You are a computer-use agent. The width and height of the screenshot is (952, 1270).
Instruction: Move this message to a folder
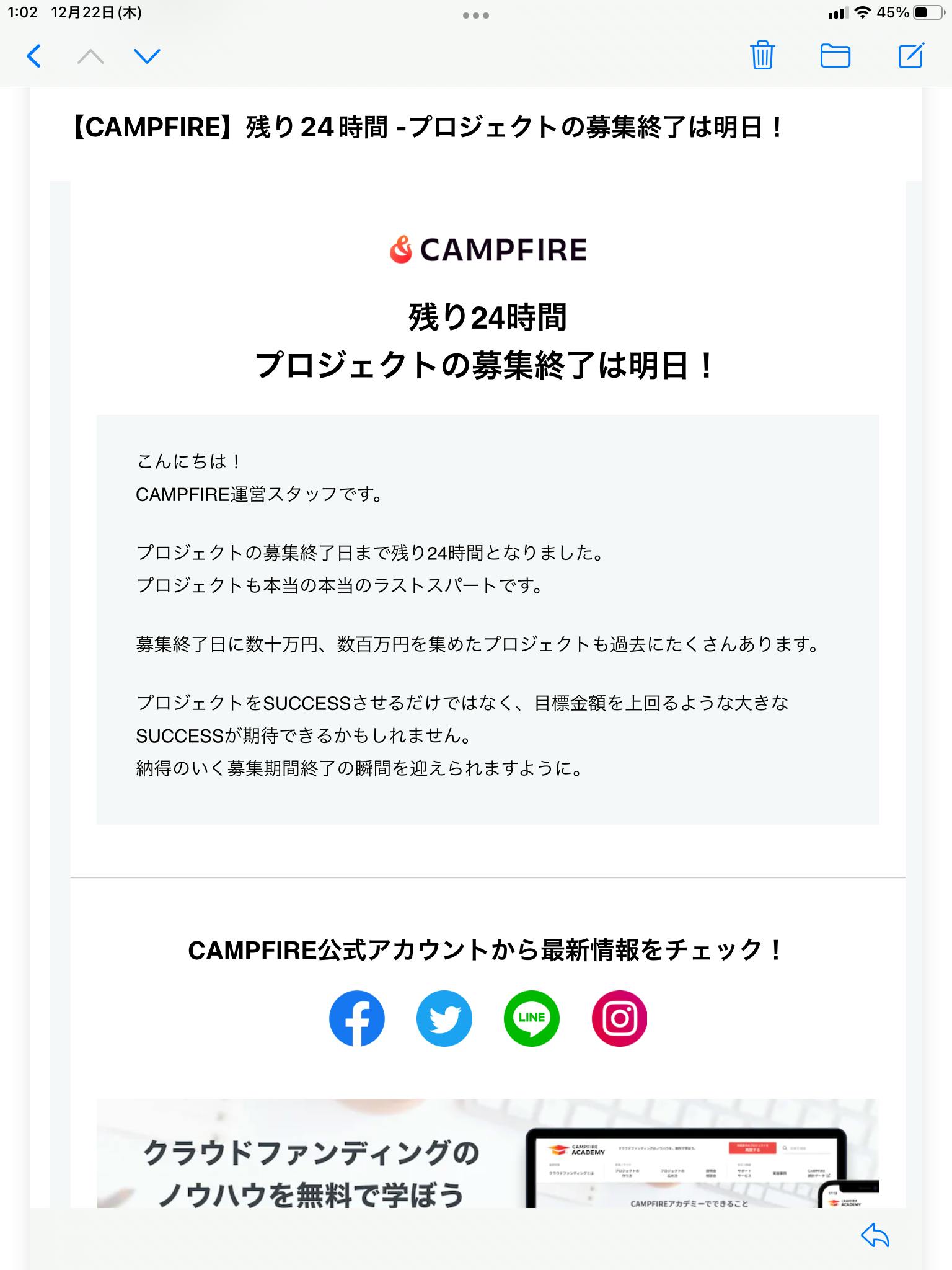pos(835,56)
